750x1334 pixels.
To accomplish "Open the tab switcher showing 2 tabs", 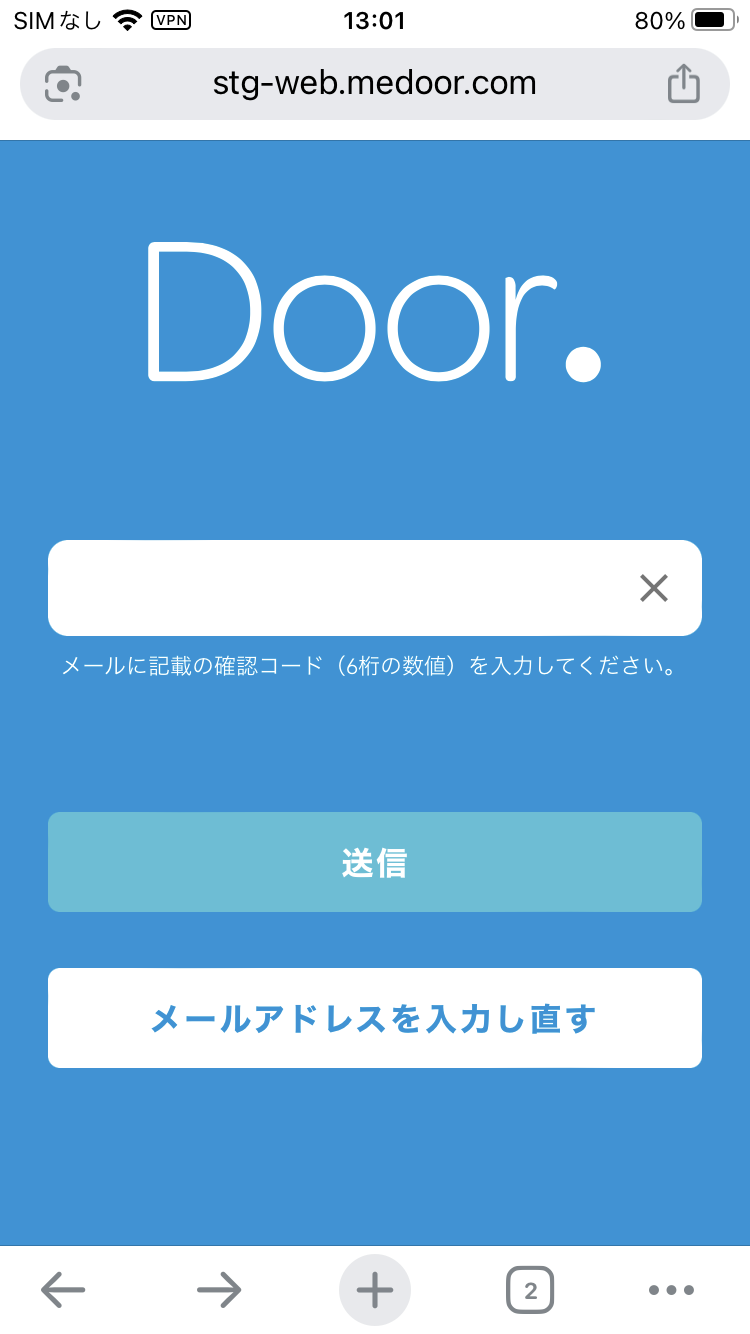I will pos(530,1290).
